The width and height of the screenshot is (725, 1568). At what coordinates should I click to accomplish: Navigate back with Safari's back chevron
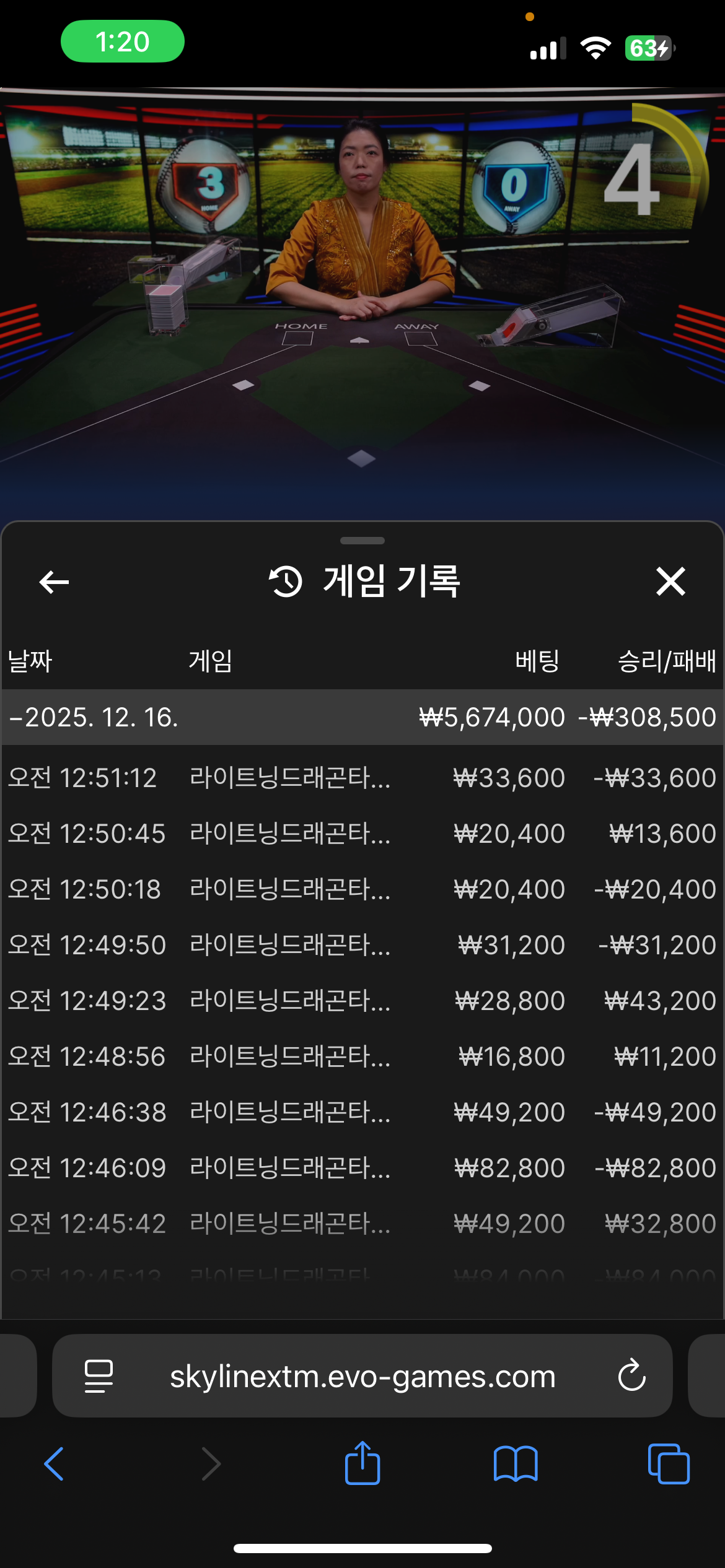pos(55,1464)
